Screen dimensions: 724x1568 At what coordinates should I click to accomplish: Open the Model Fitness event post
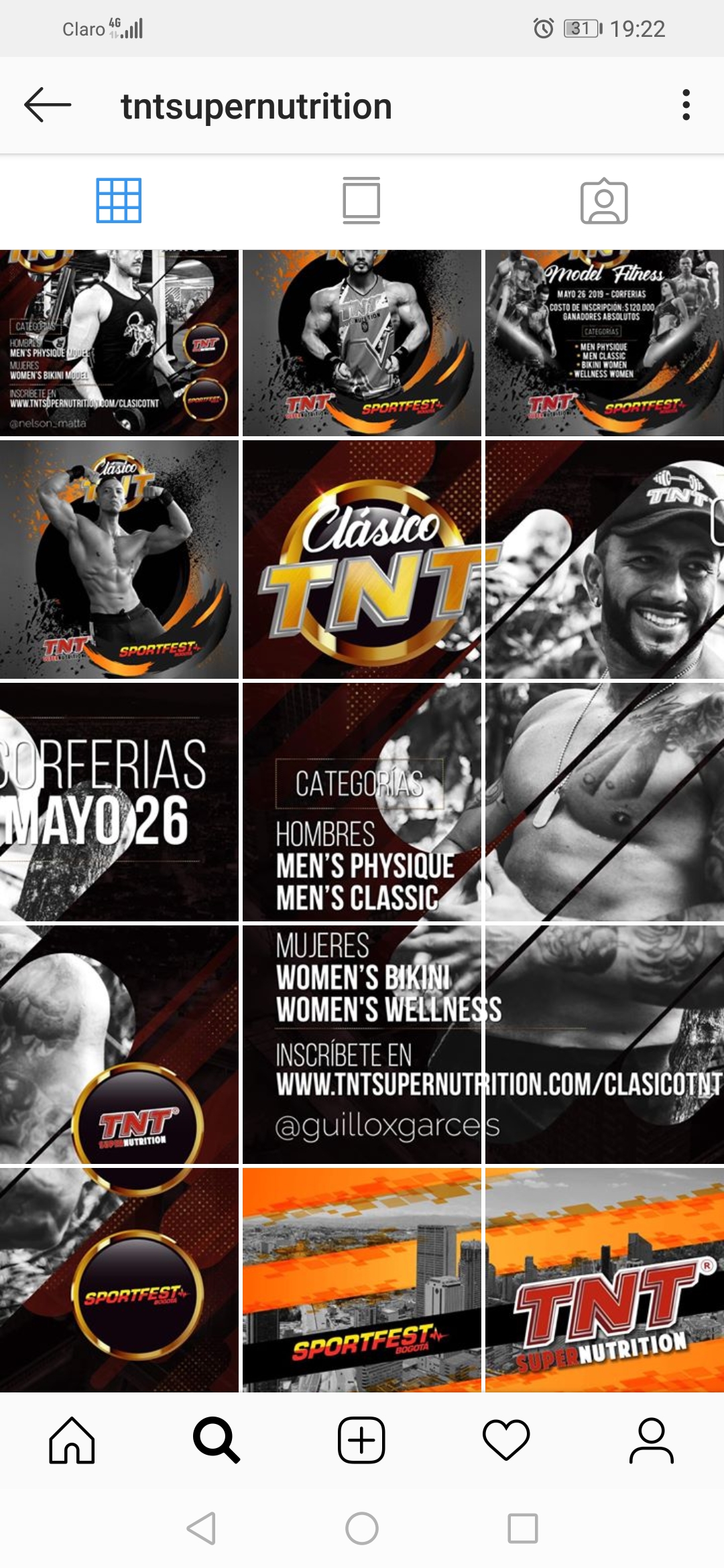point(604,342)
